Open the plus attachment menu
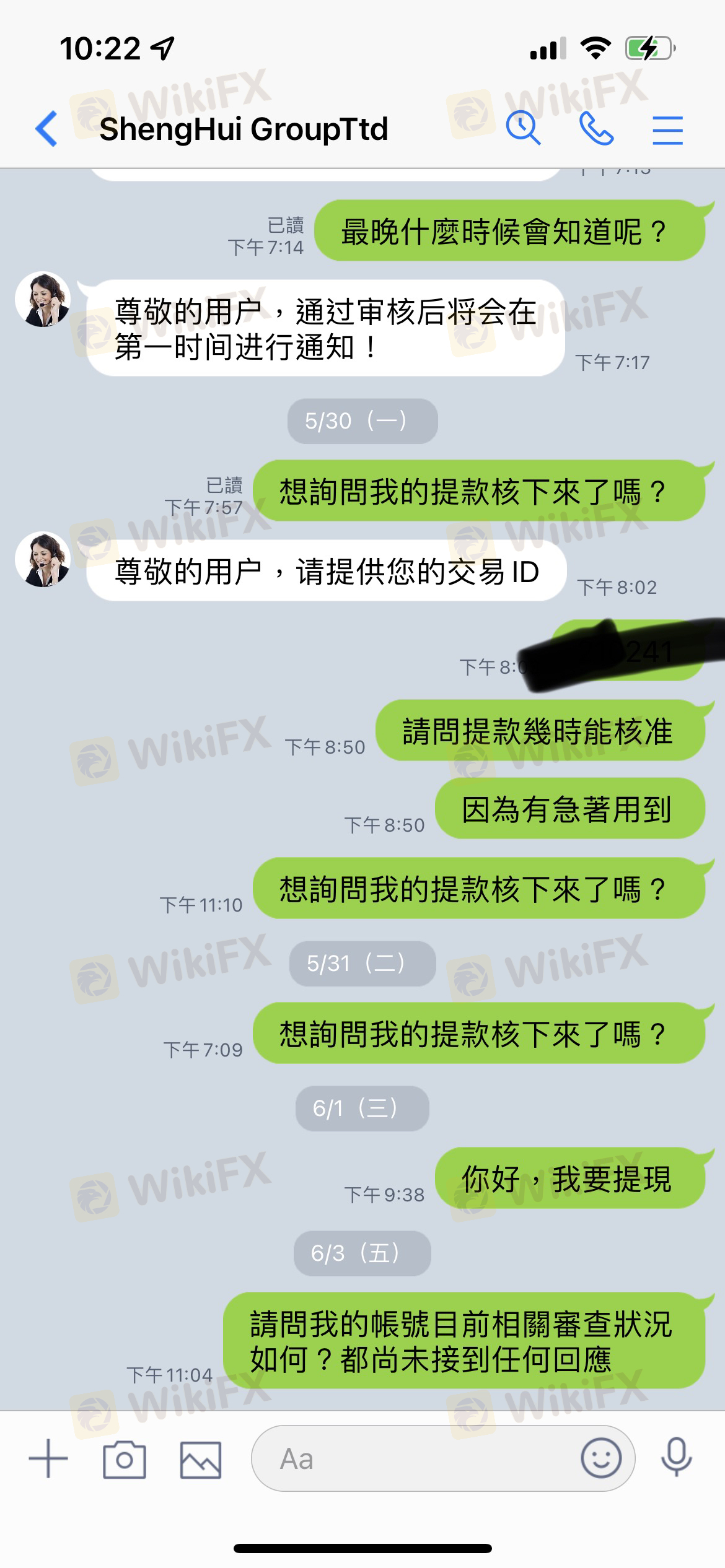Image resolution: width=725 pixels, height=1568 pixels. (x=48, y=1458)
